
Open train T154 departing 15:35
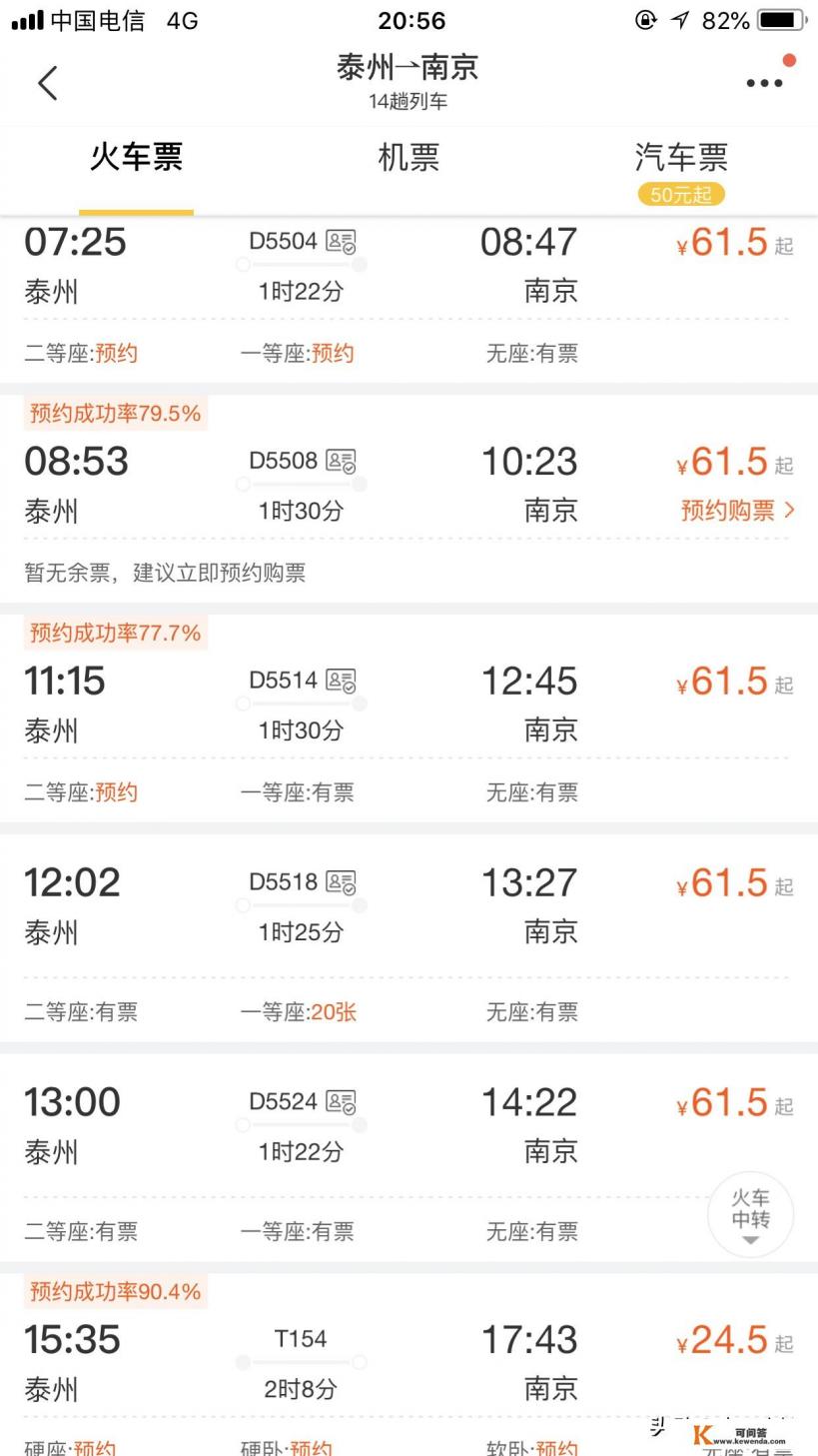[x=409, y=1364]
